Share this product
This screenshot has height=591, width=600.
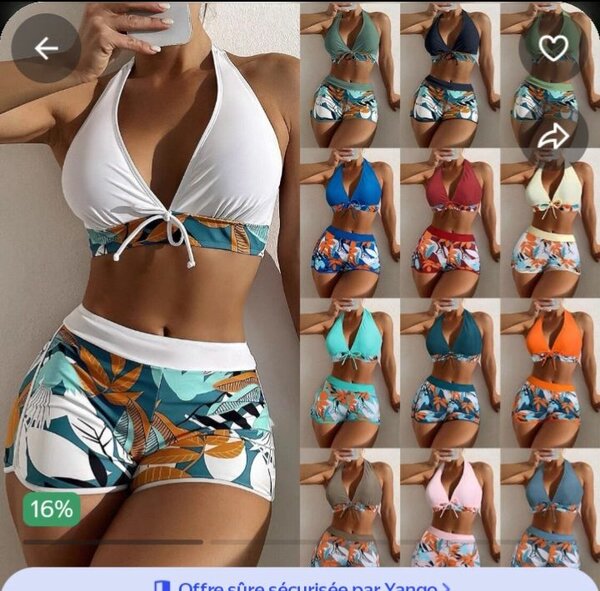click(x=553, y=138)
